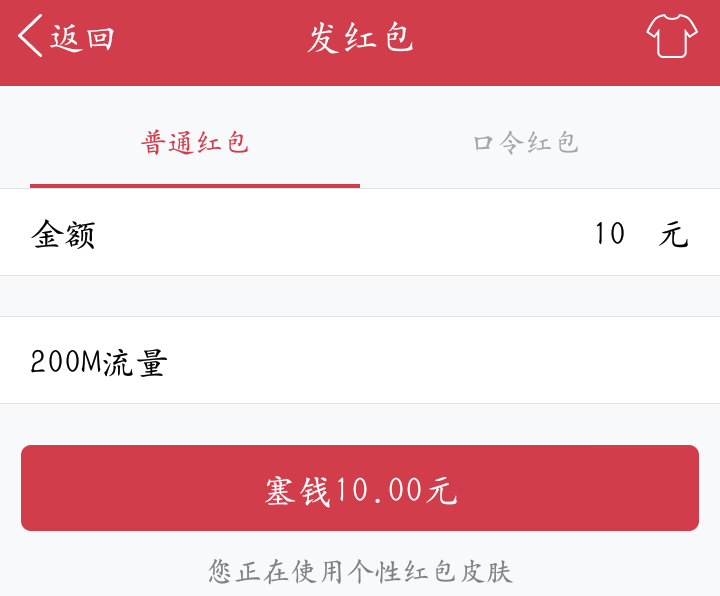Open the red packet skin (shirt) icon

(671, 38)
